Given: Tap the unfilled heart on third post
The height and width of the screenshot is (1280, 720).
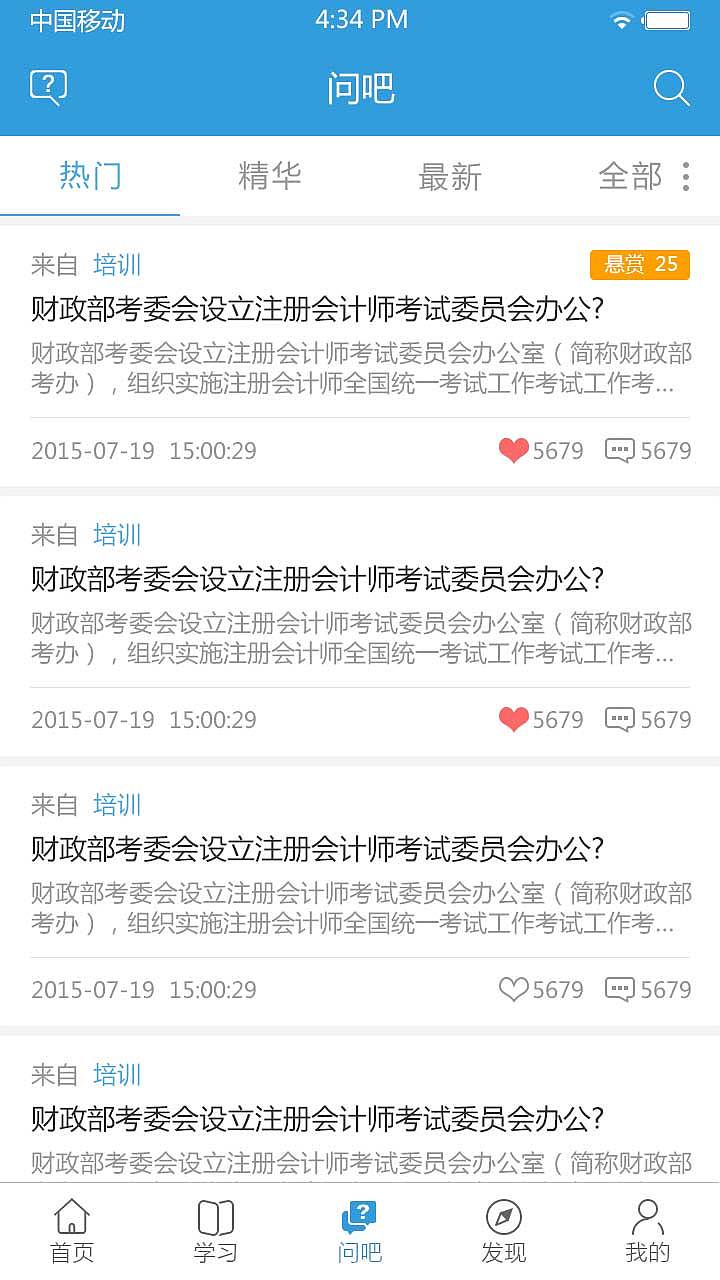Looking at the screenshot, I should pyautogui.click(x=514, y=988).
